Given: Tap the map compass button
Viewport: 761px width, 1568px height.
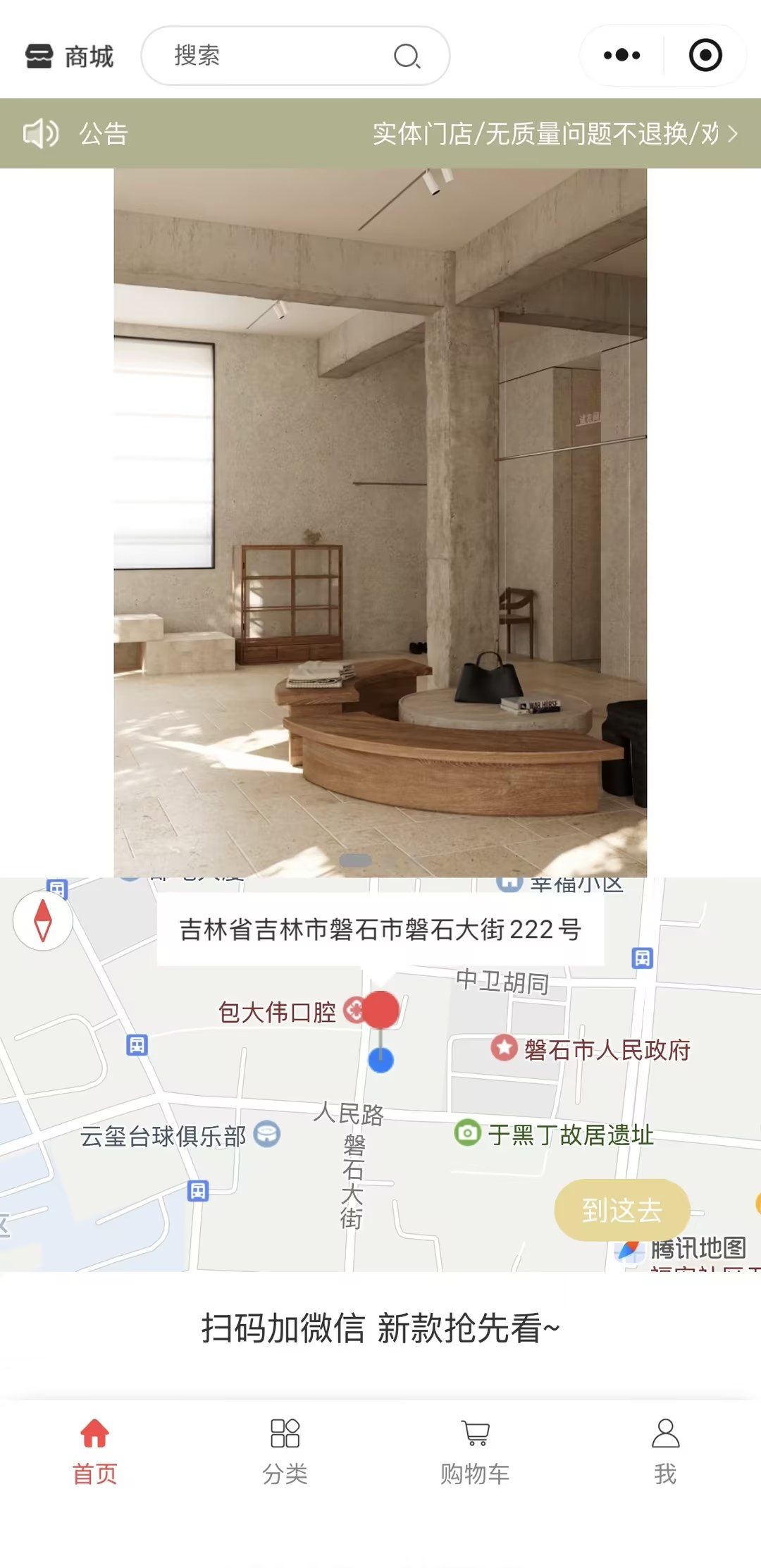Looking at the screenshot, I should pyautogui.click(x=43, y=920).
